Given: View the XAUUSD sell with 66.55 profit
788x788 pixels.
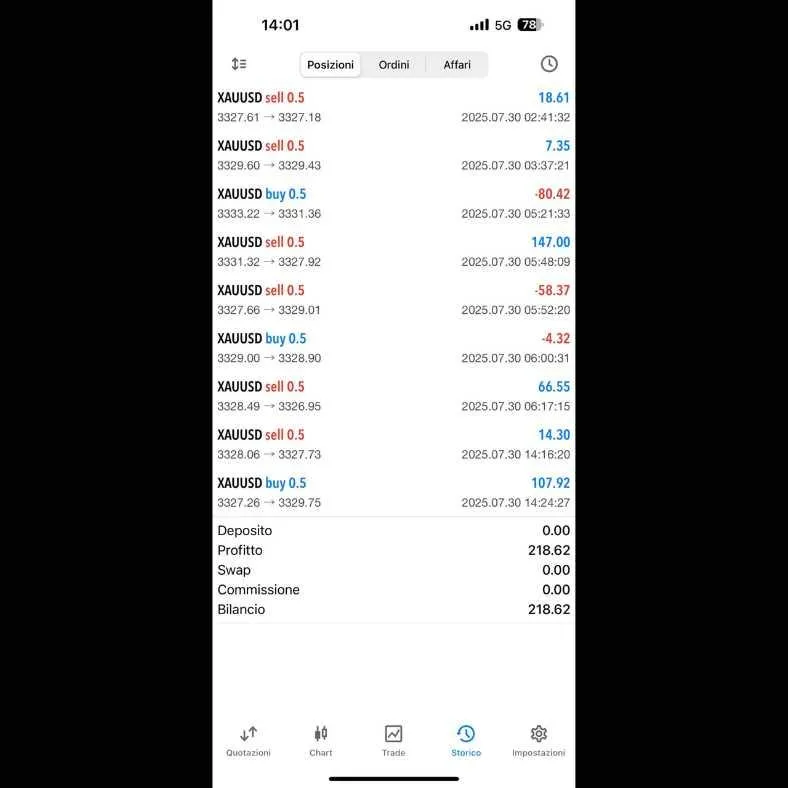Looking at the screenshot, I should pos(393,396).
